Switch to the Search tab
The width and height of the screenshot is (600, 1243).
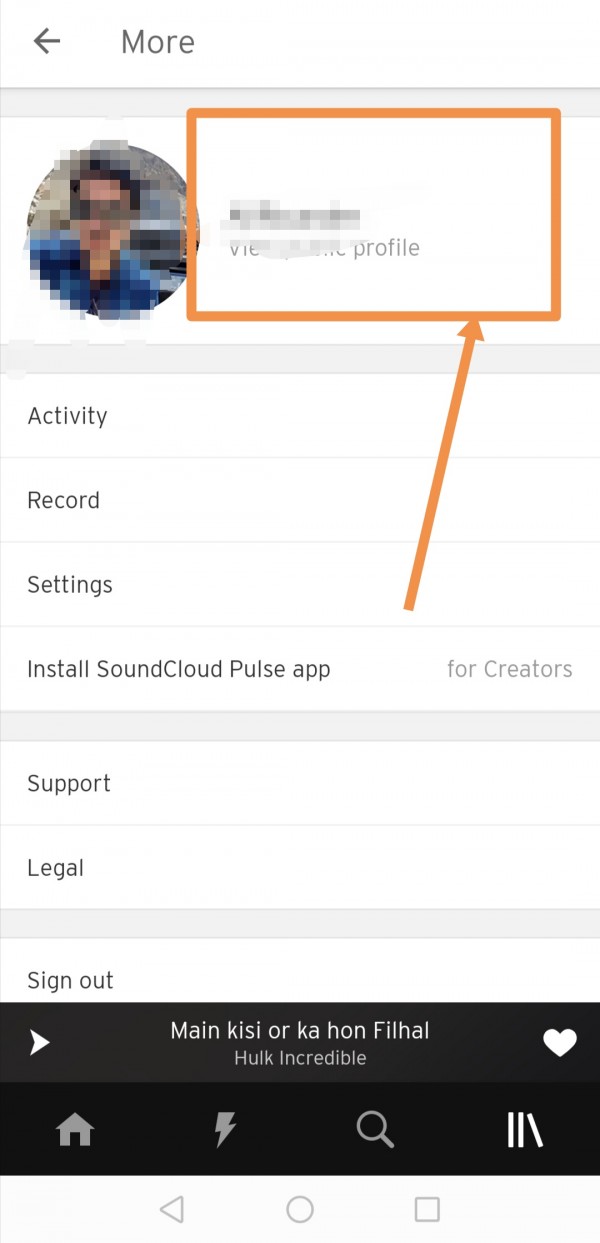click(x=375, y=1130)
